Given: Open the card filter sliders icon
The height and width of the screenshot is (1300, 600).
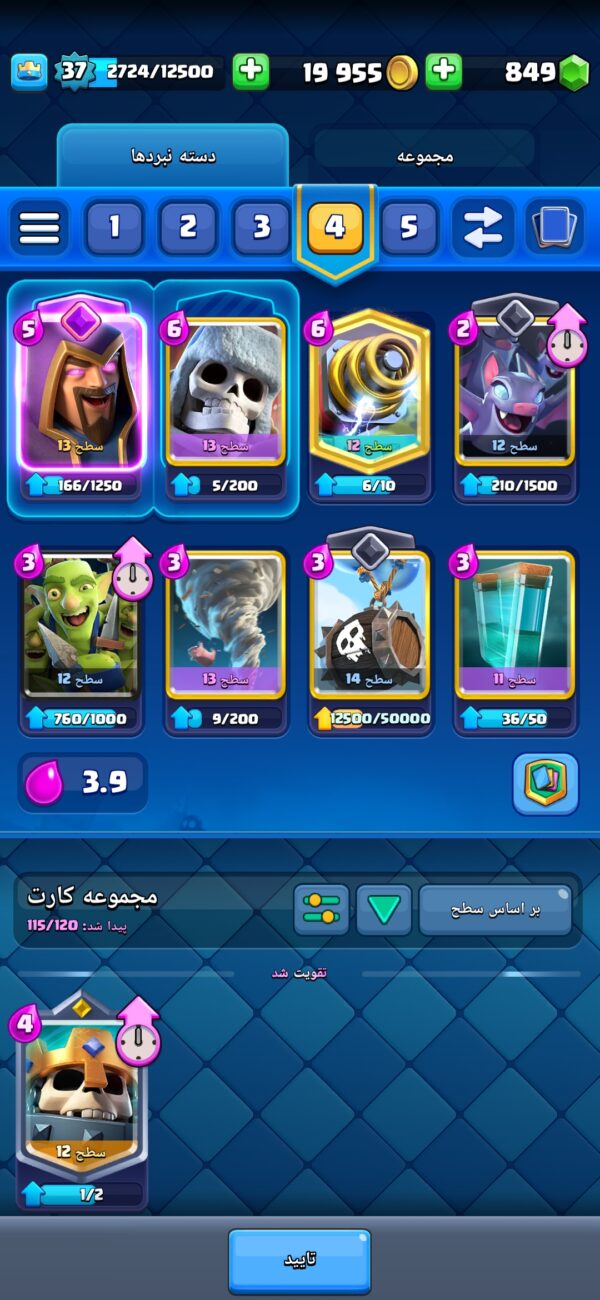Looking at the screenshot, I should coord(321,910).
